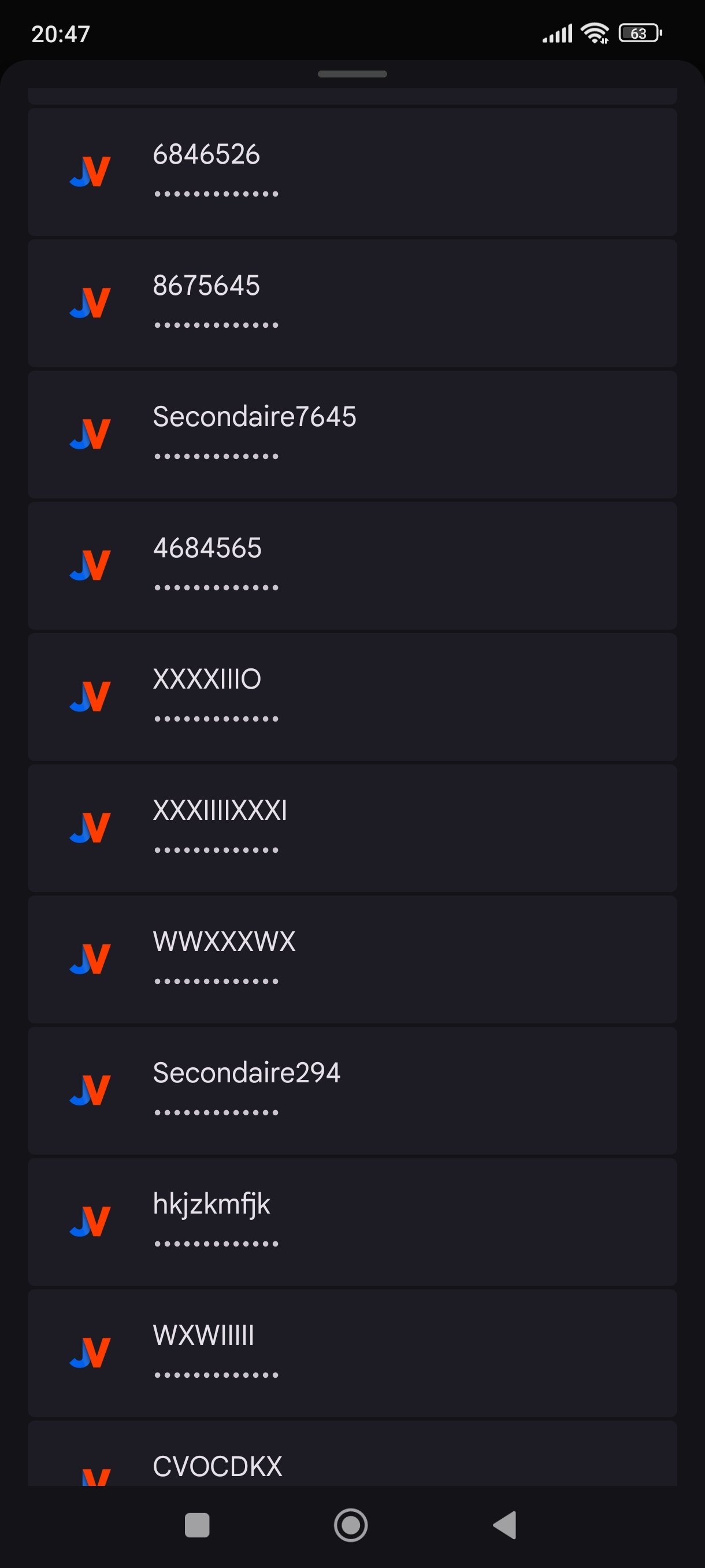Pick the Secondaire7645 account
The width and height of the screenshot is (705, 1568).
[352, 435]
